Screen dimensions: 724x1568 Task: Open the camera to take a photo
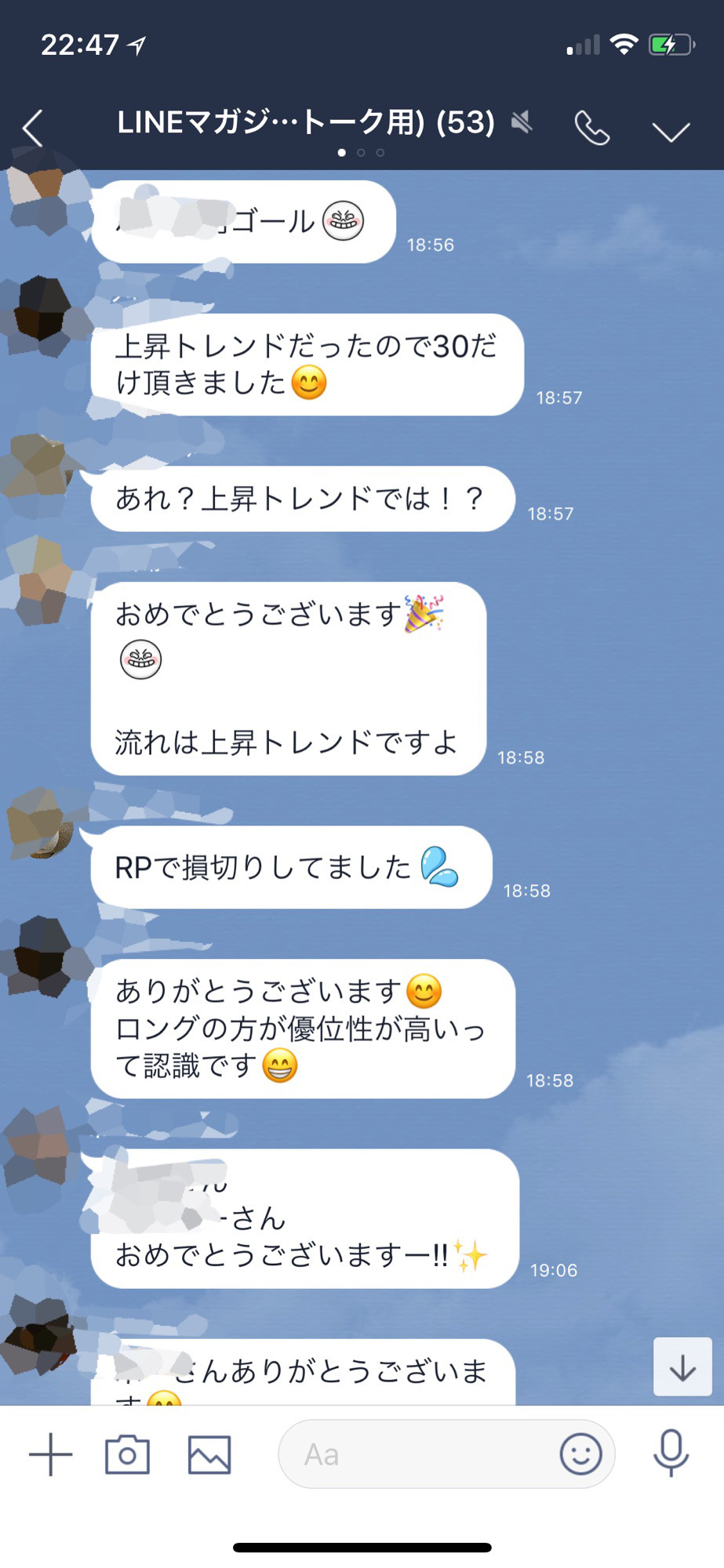point(127,1454)
